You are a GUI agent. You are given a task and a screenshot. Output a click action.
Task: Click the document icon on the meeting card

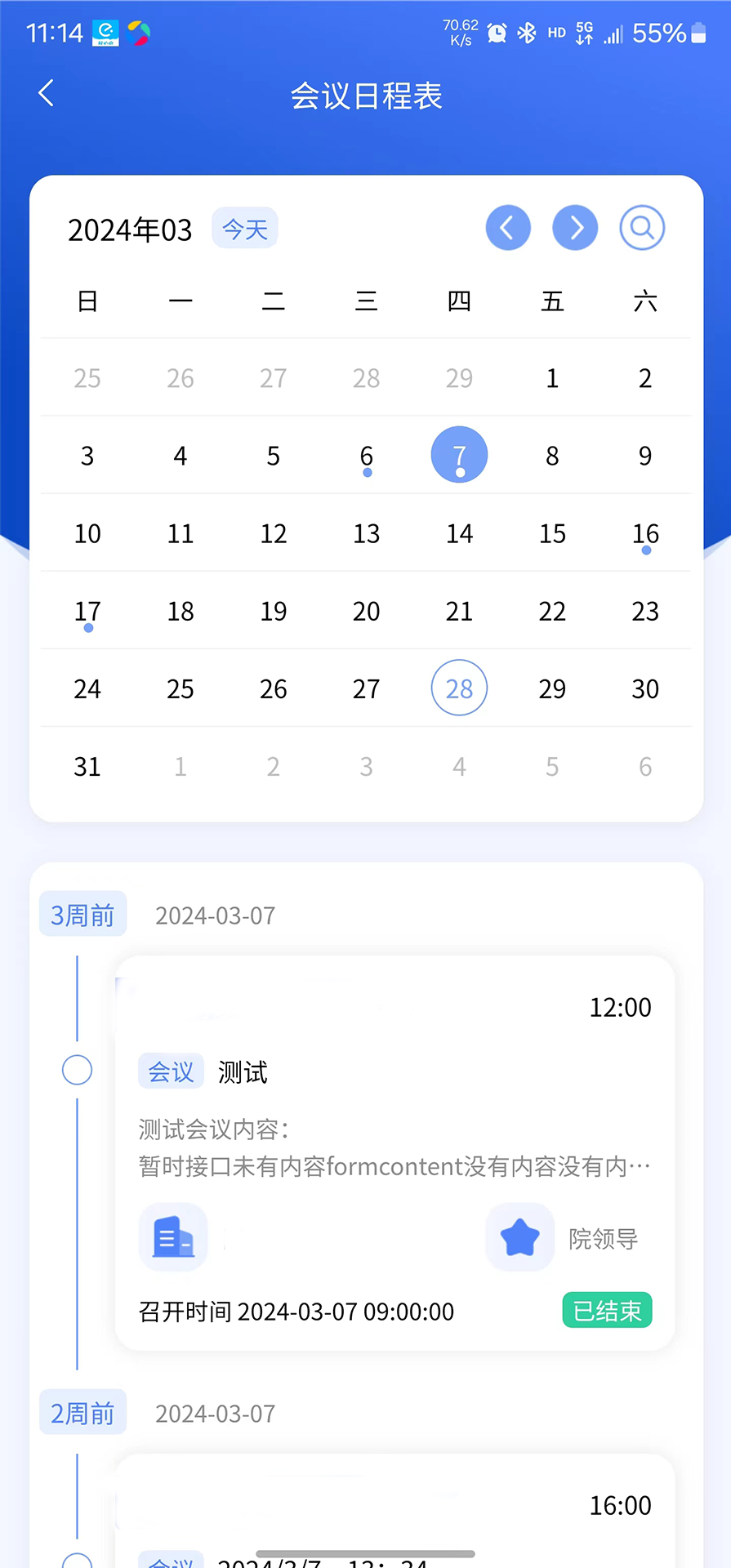[x=172, y=1237]
